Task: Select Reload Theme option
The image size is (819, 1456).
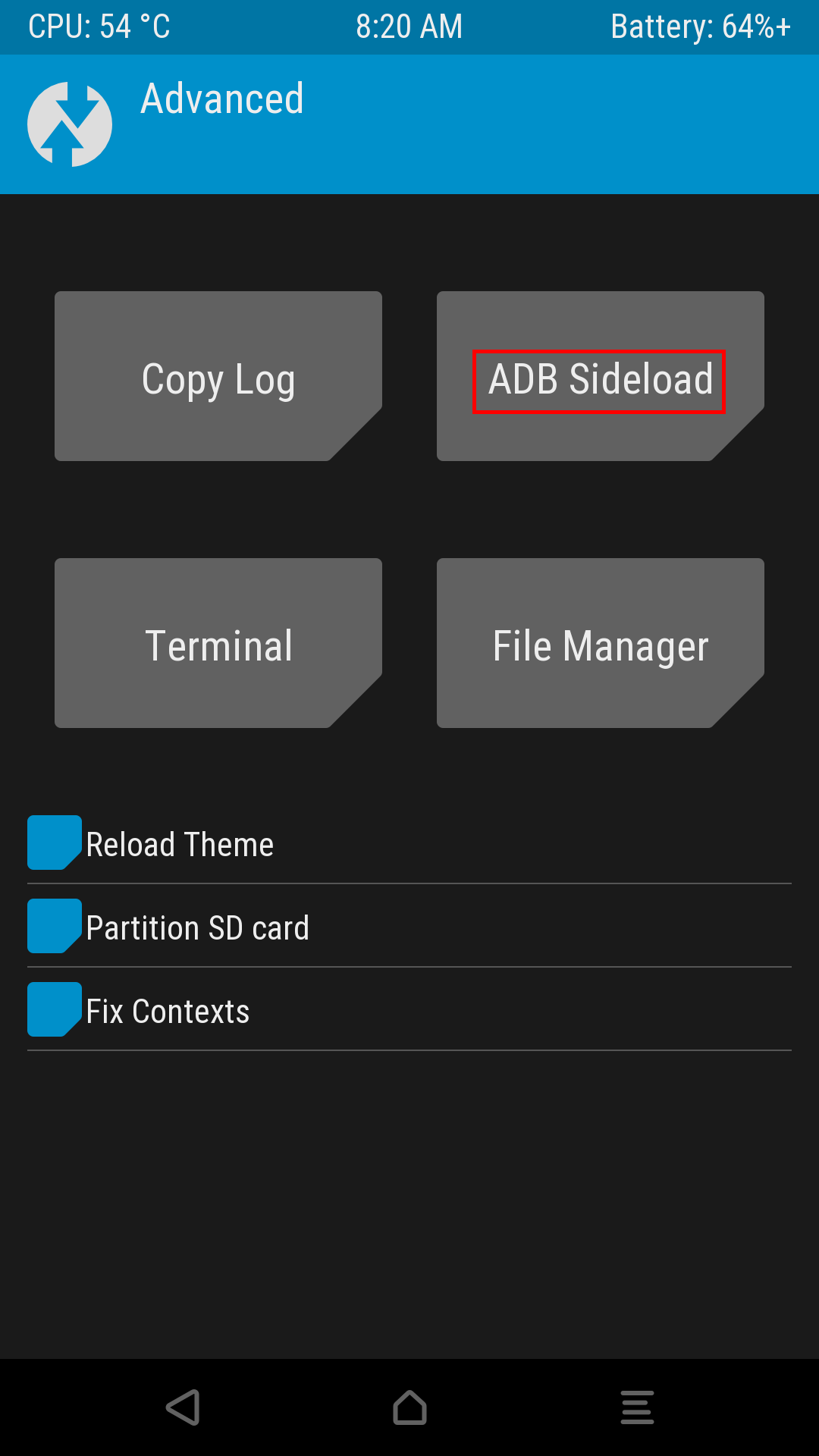Action: 179,843
